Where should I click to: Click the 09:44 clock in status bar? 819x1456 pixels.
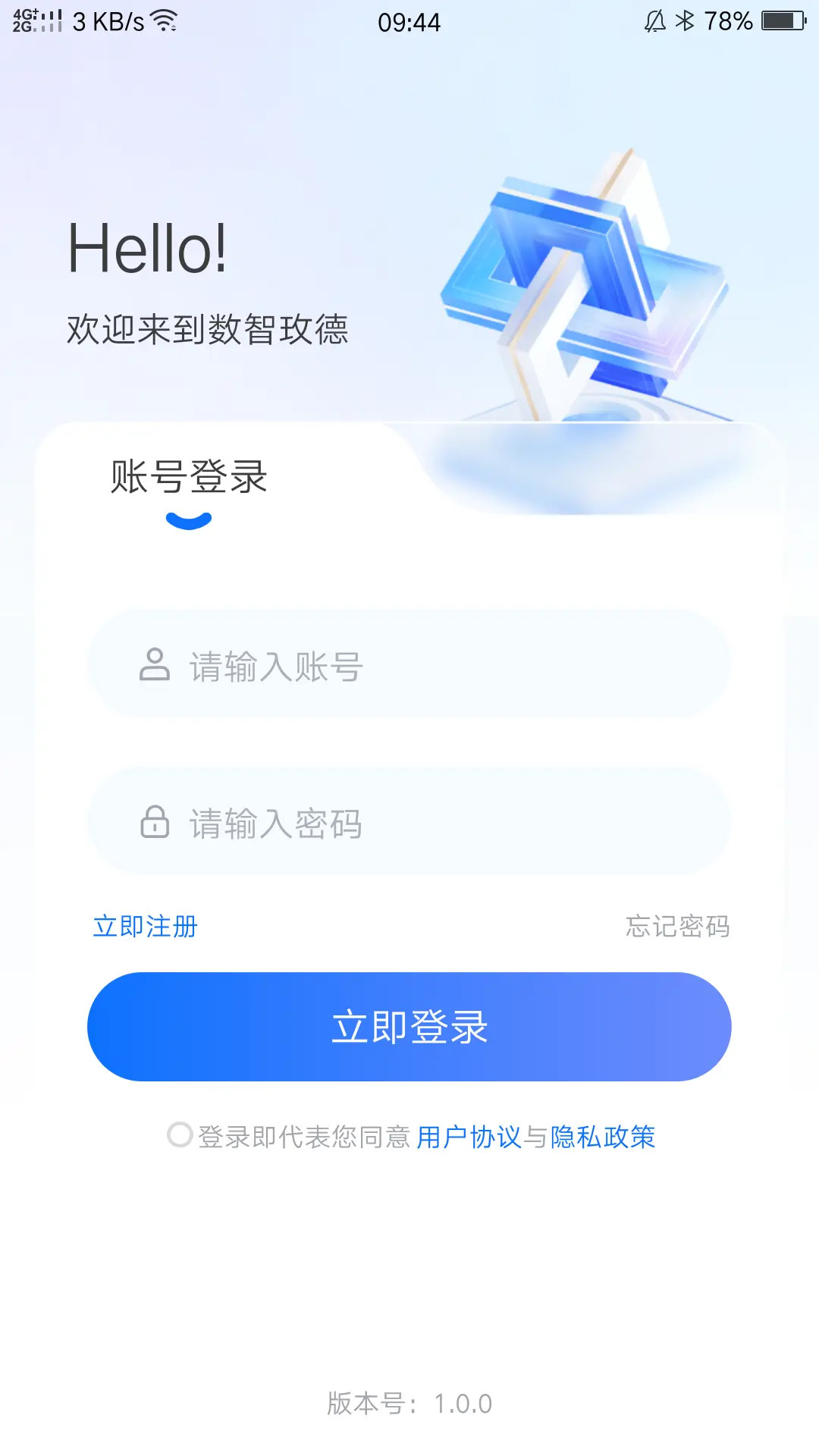pyautogui.click(x=409, y=21)
